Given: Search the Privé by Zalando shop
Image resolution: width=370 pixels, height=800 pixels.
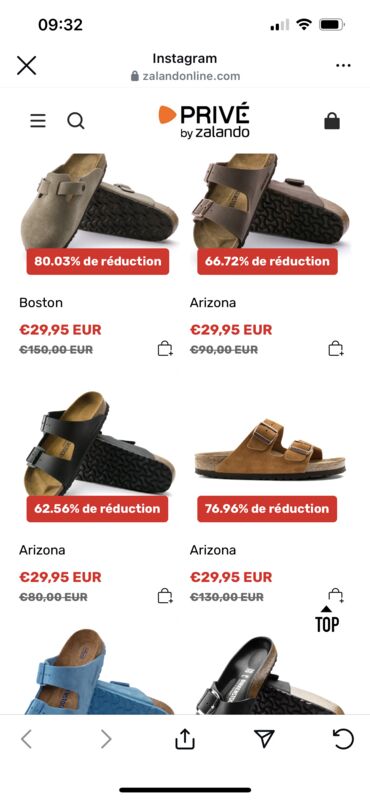Looking at the screenshot, I should pyautogui.click(x=76, y=121).
